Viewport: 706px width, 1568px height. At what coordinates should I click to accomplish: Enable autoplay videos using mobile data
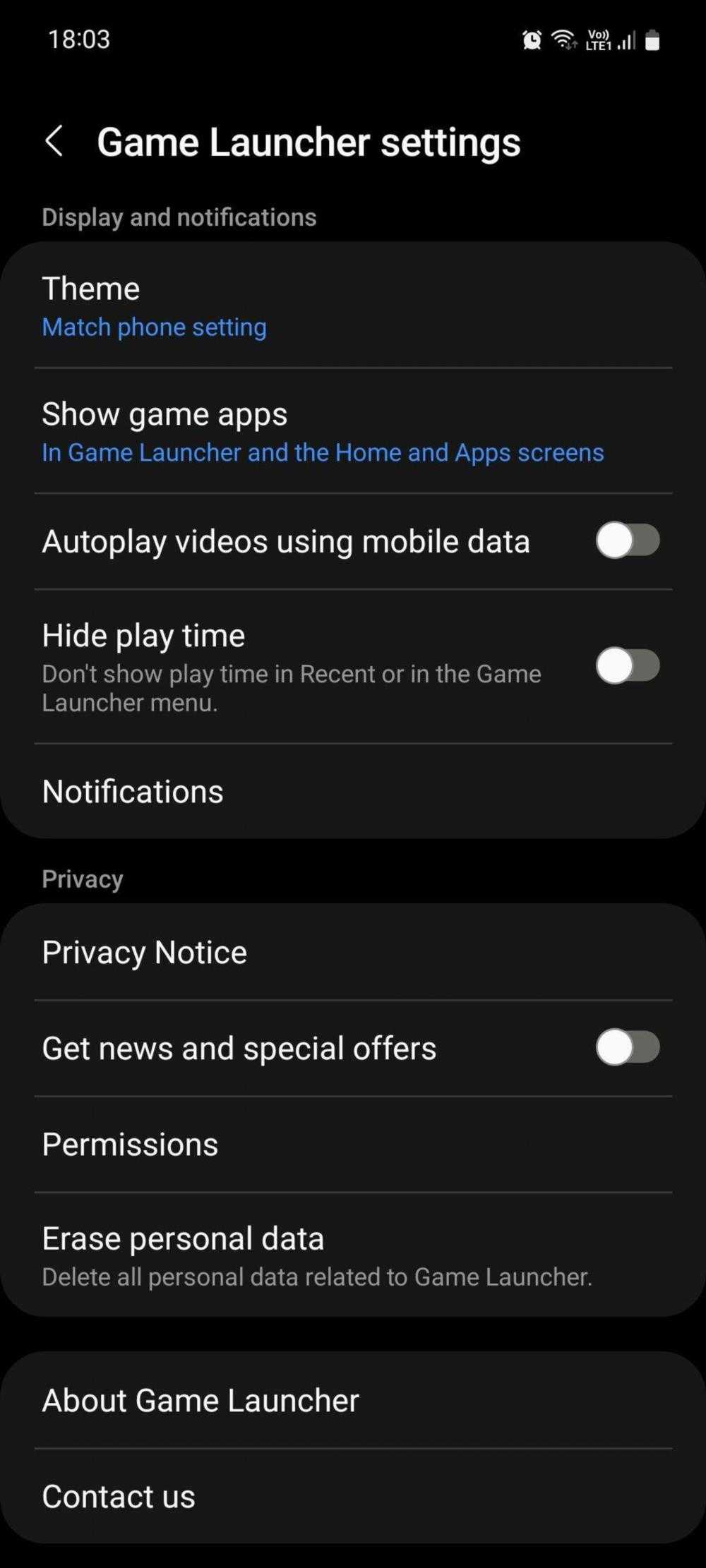627,541
